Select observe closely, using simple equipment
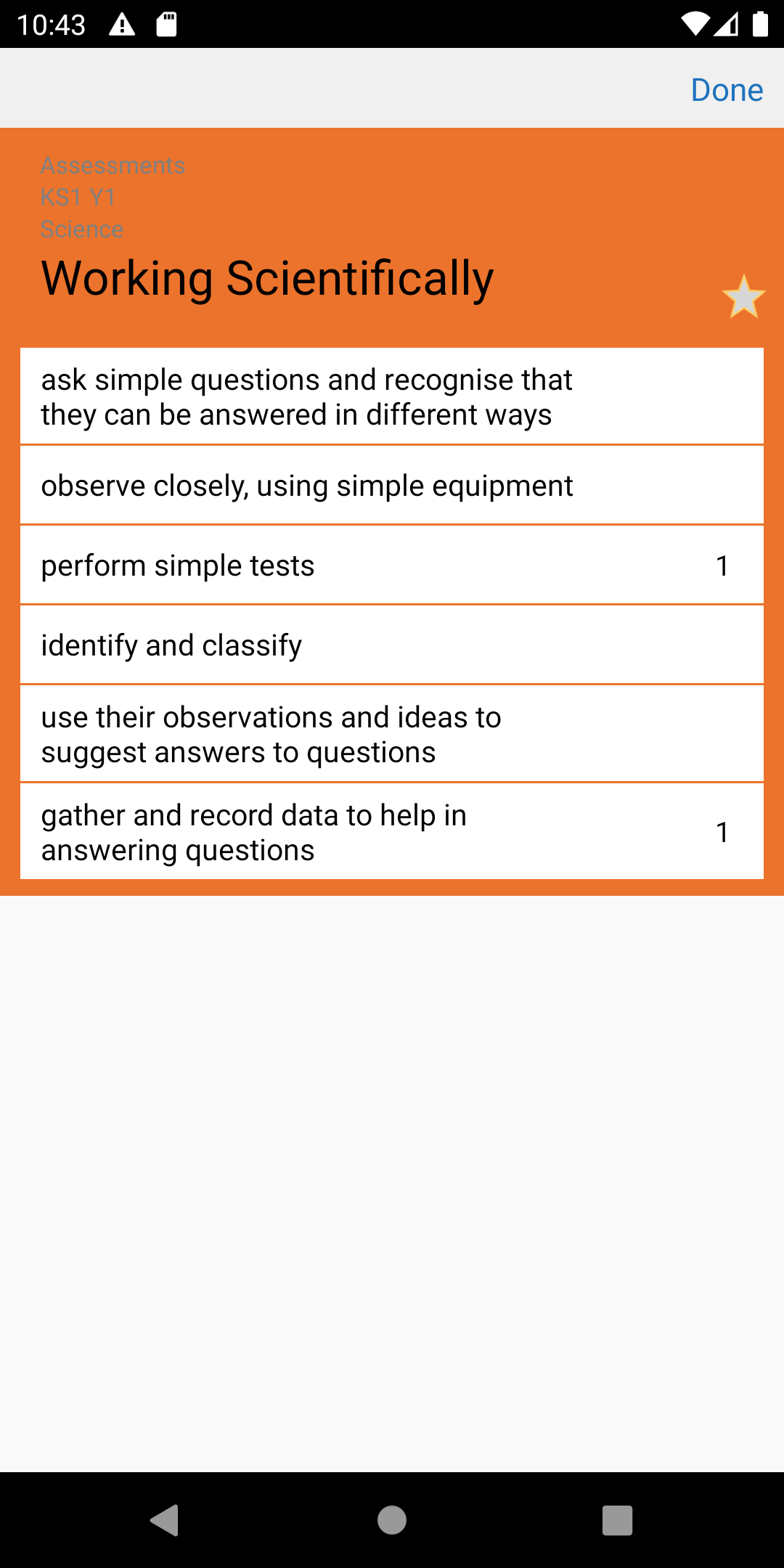Viewport: 784px width, 1568px height. [392, 485]
